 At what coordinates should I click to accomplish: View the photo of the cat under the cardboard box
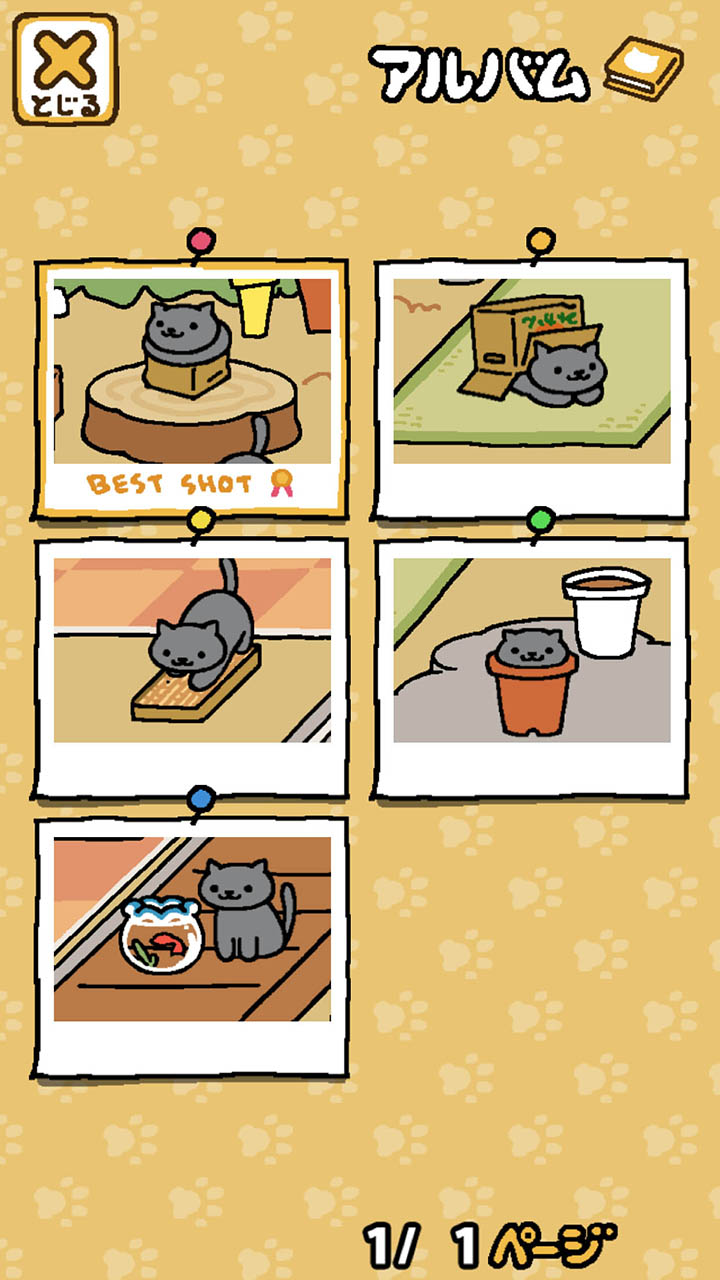pos(531,390)
